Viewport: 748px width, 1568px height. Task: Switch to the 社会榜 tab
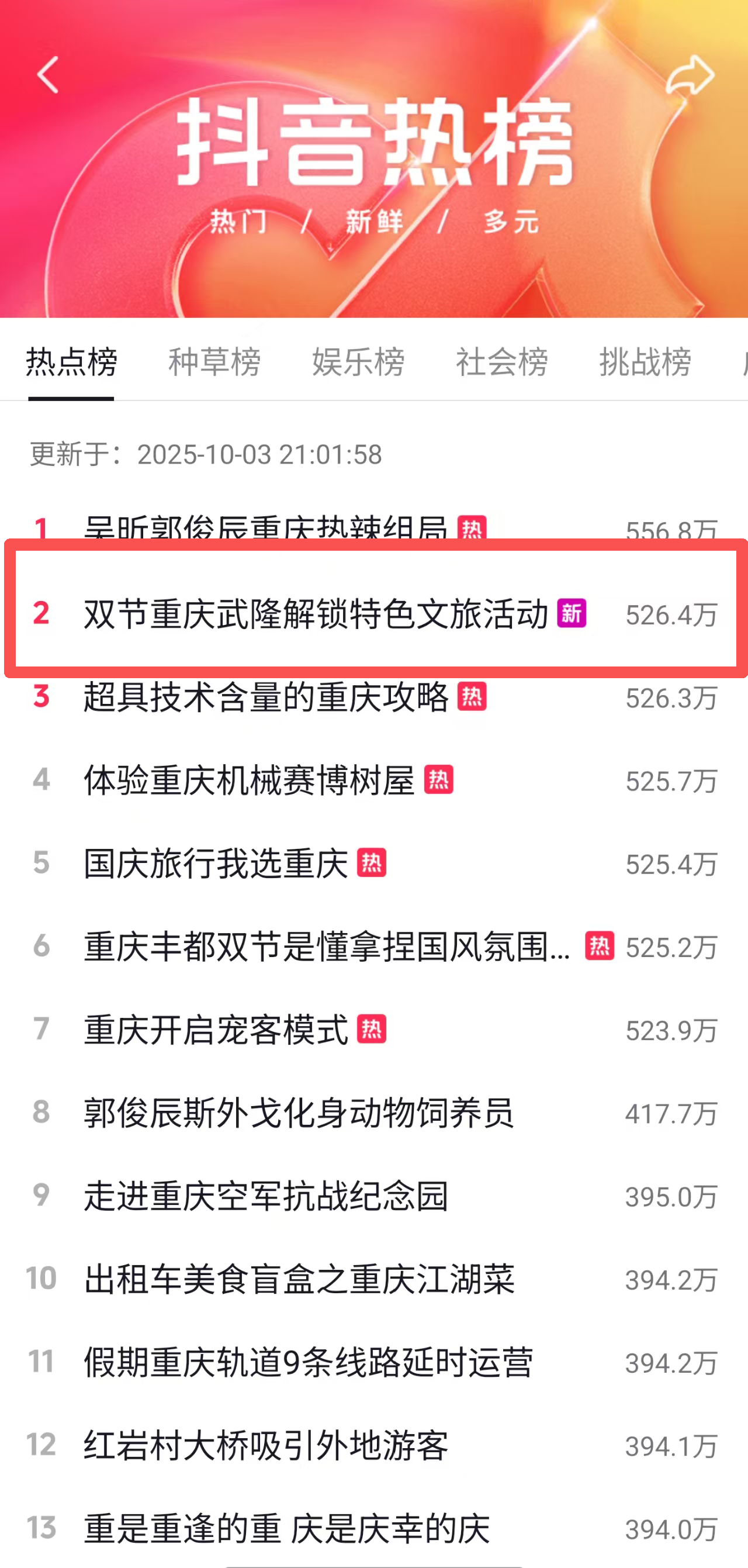(x=501, y=361)
